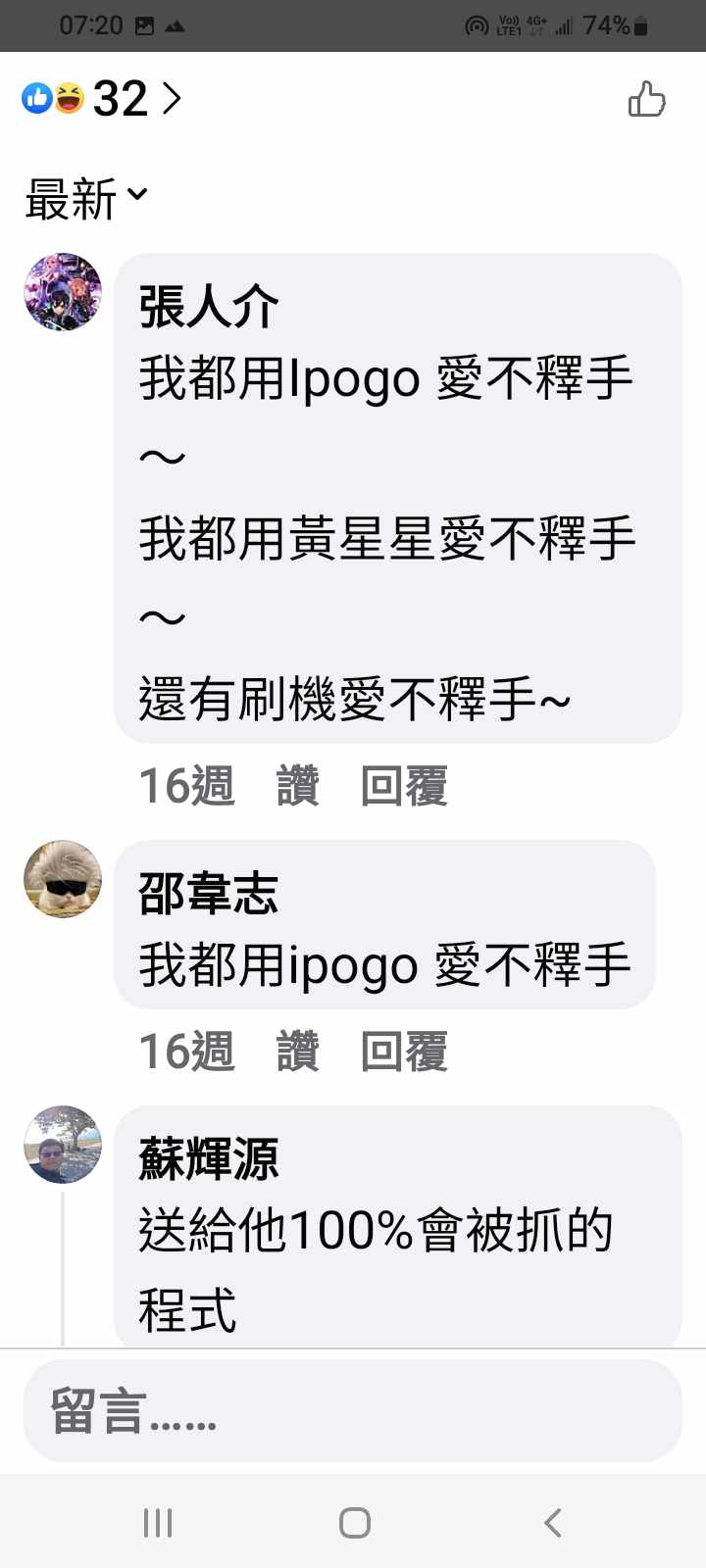The width and height of the screenshot is (706, 1568).
Task: Reply to 邵韋志's comment via 回覆
Action: coord(404,1052)
